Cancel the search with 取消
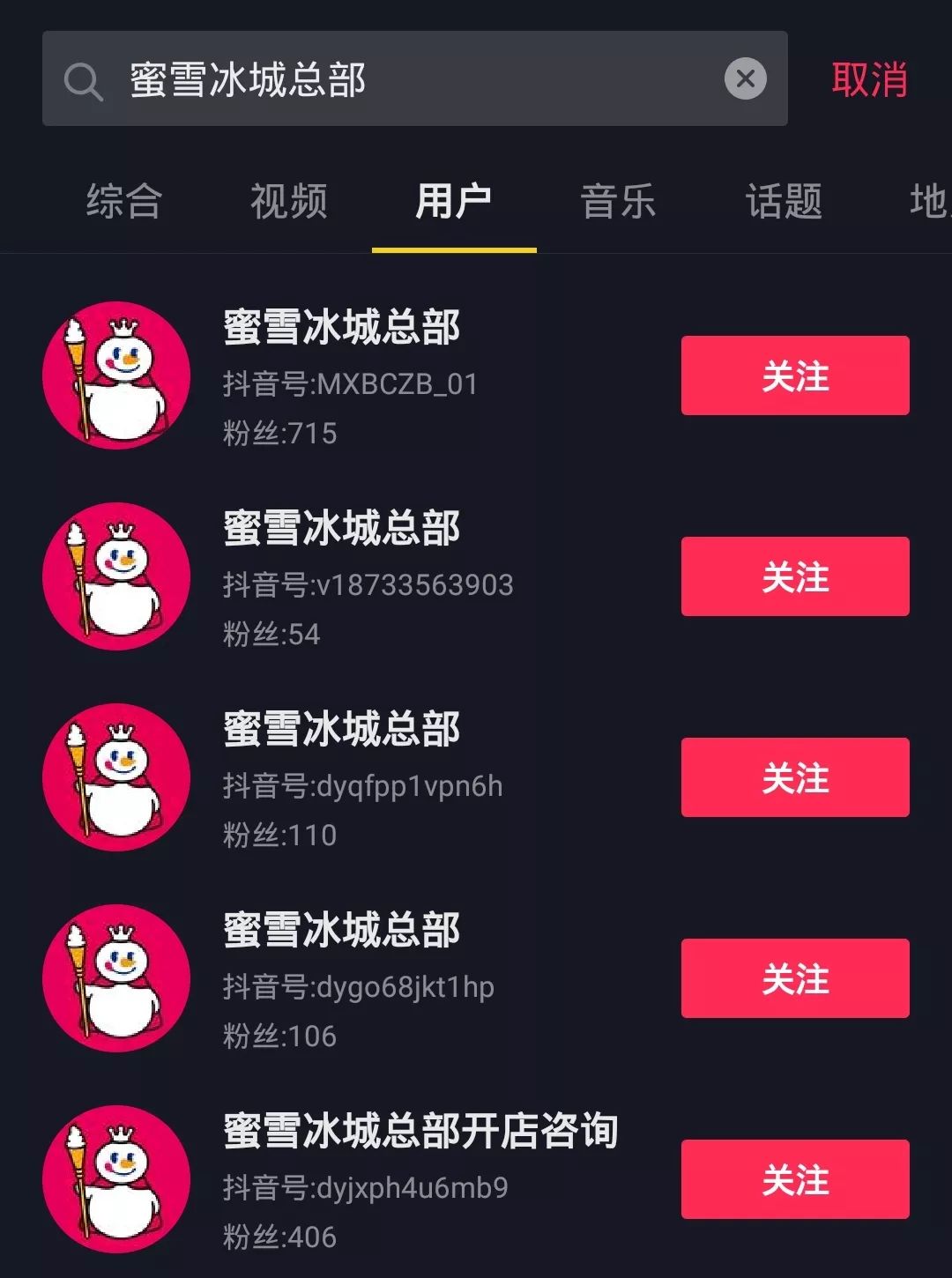The width and height of the screenshot is (952, 1278). [868, 79]
